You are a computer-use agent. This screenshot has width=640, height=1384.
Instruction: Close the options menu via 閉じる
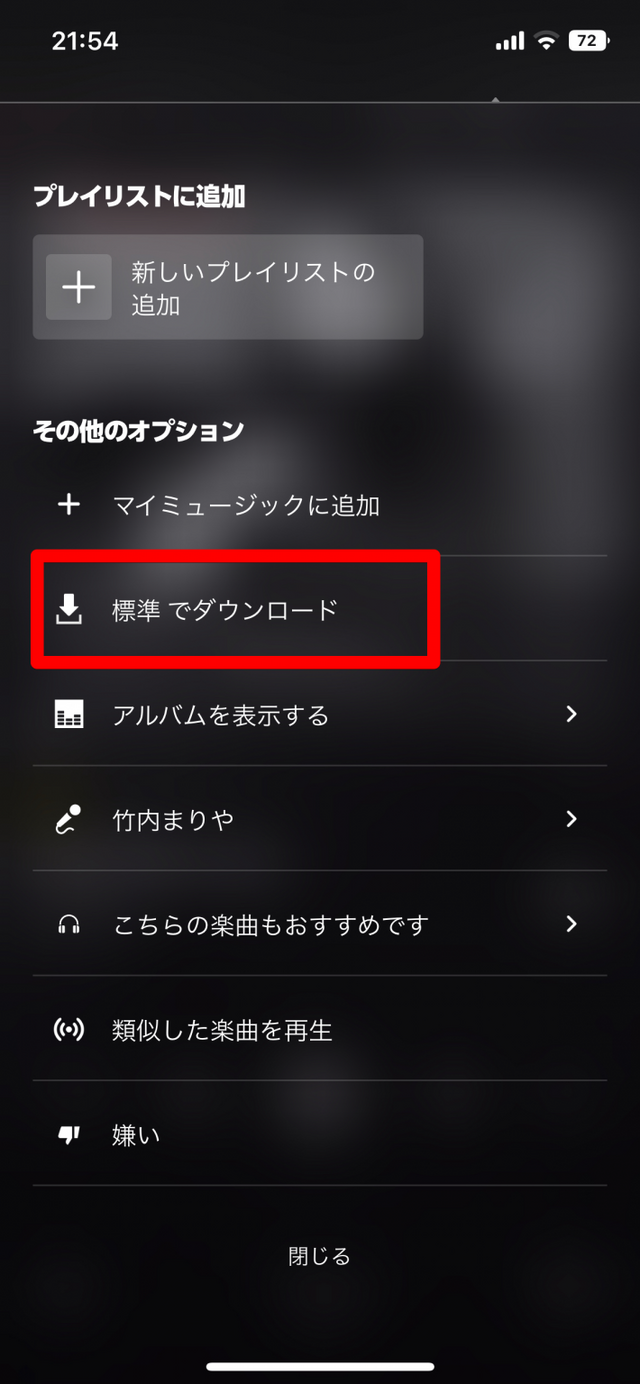pyautogui.click(x=319, y=1256)
